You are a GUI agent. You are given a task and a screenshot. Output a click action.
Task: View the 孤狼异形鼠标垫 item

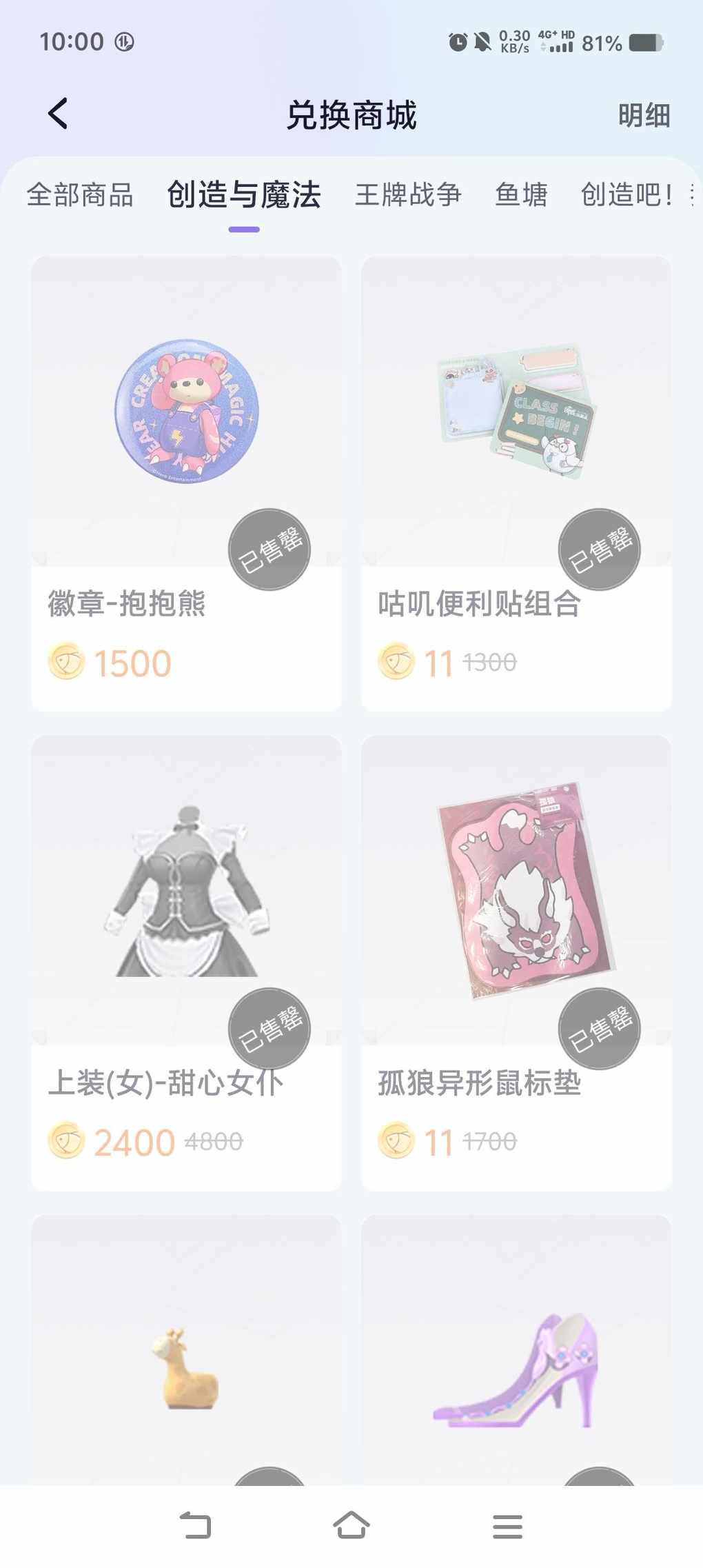516,962
